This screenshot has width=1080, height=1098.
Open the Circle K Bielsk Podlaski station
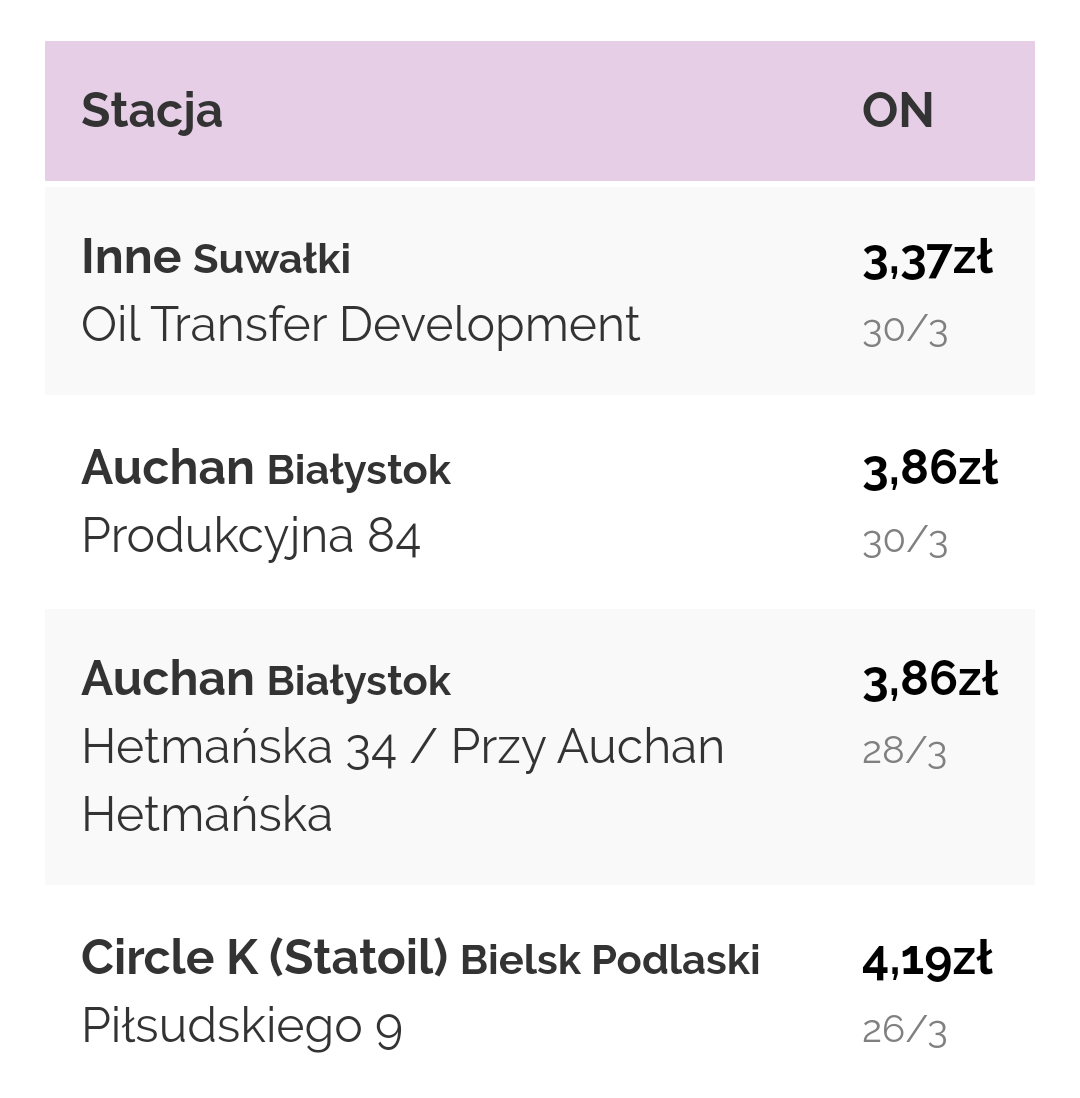(x=420, y=992)
